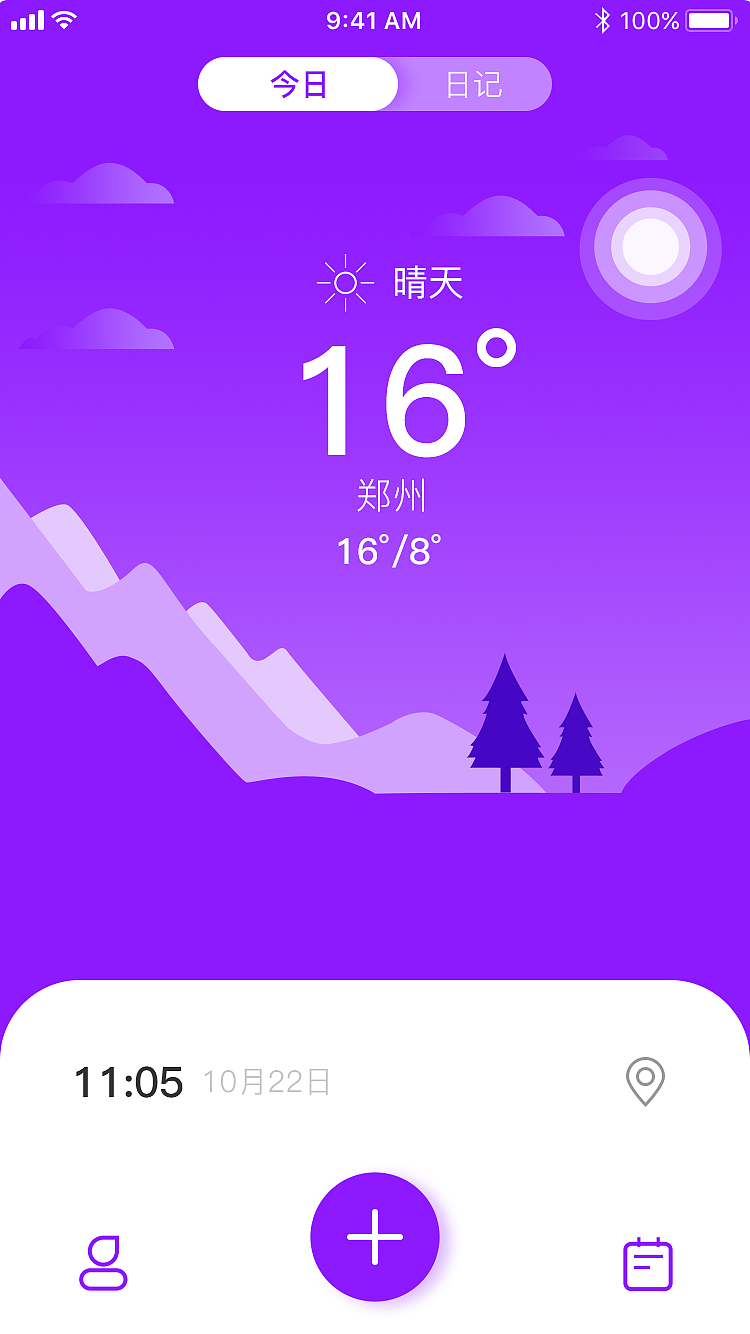Open the profile icon in bottom bar
This screenshot has width=750, height=1334.
[x=103, y=1263]
